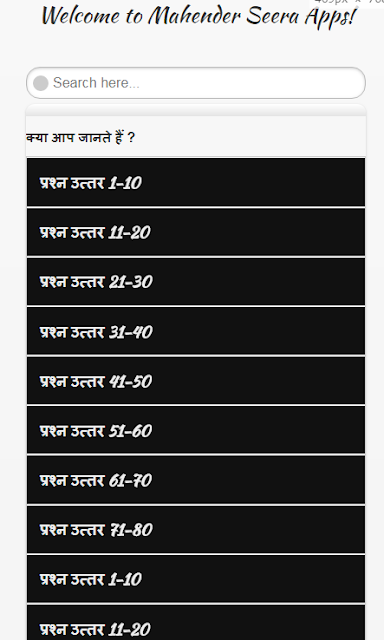Tap the Search here field
The image size is (384, 640).
click(196, 83)
